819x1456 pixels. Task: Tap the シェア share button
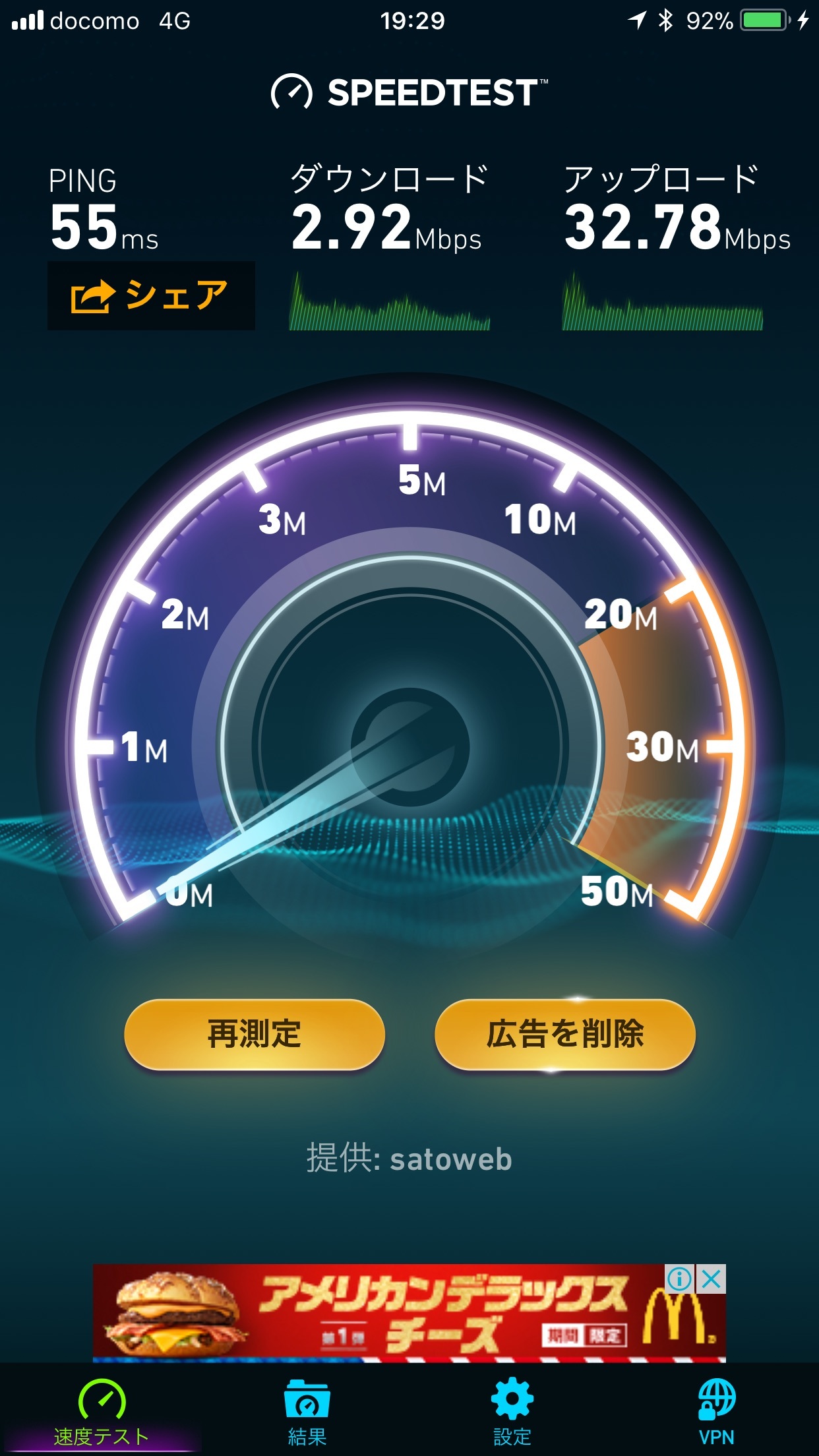coord(151,295)
